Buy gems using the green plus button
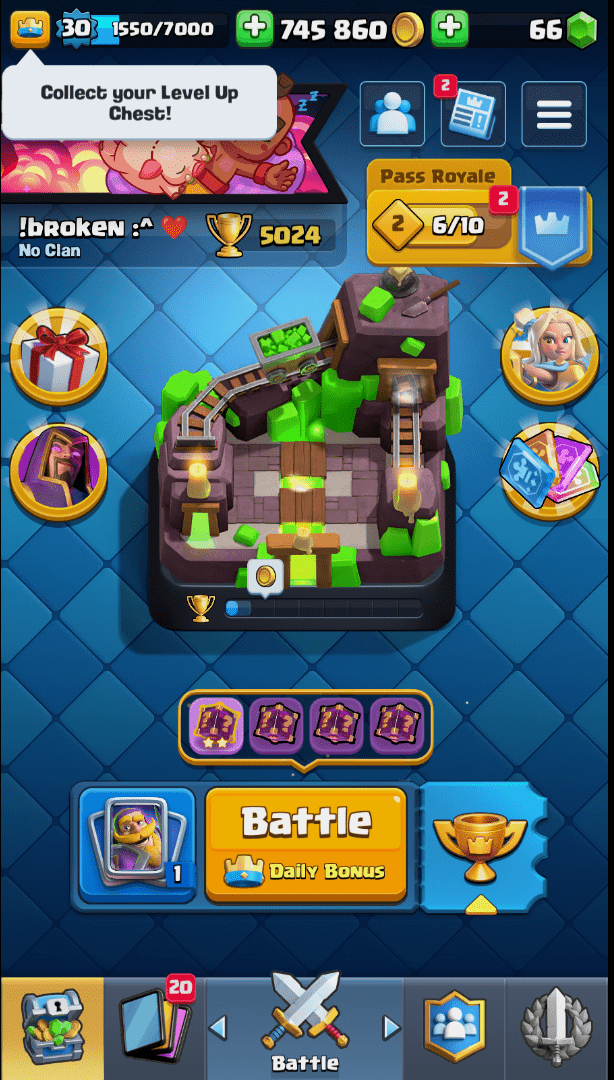The image size is (614, 1080). point(451,29)
